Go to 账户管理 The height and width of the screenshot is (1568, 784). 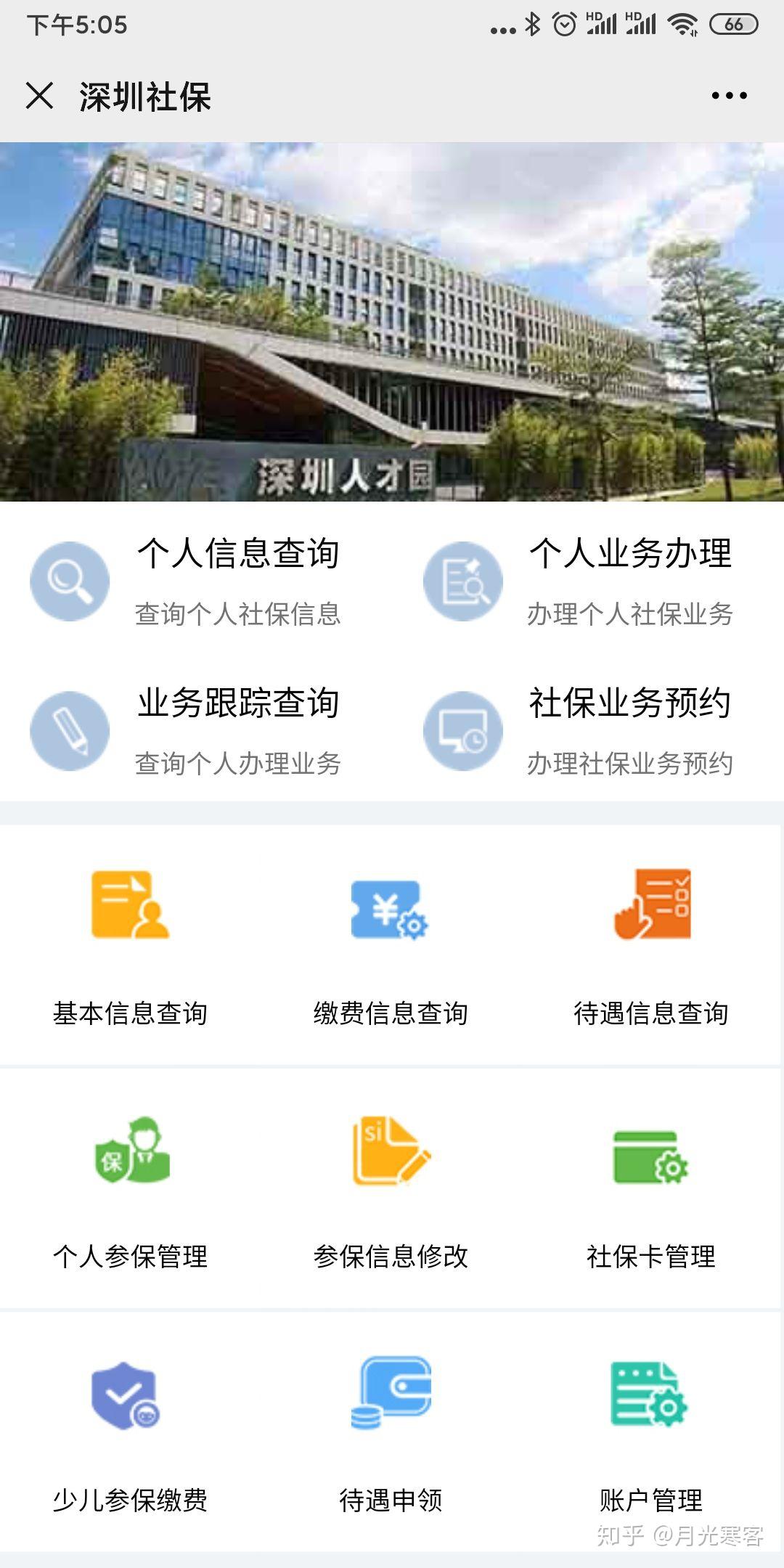pos(651,1432)
